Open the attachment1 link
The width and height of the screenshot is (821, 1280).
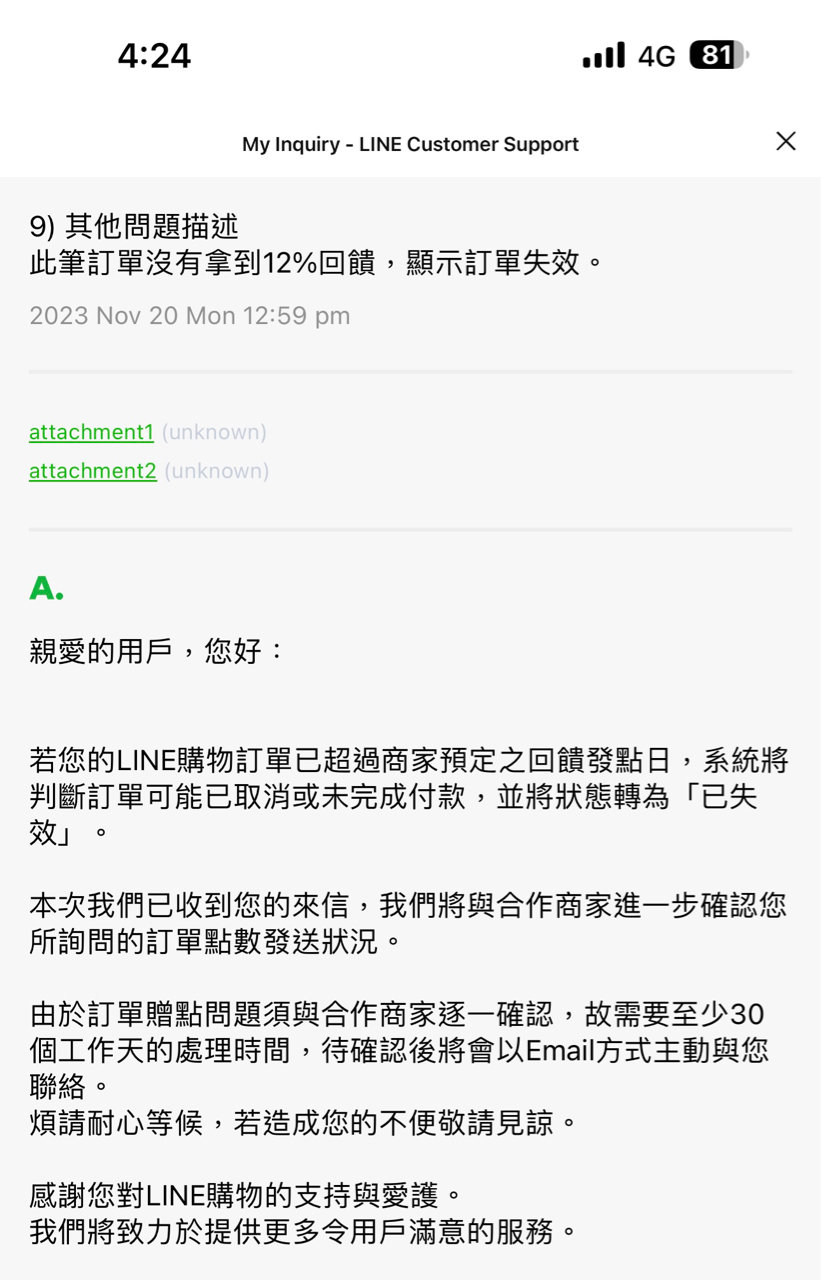tap(91, 432)
